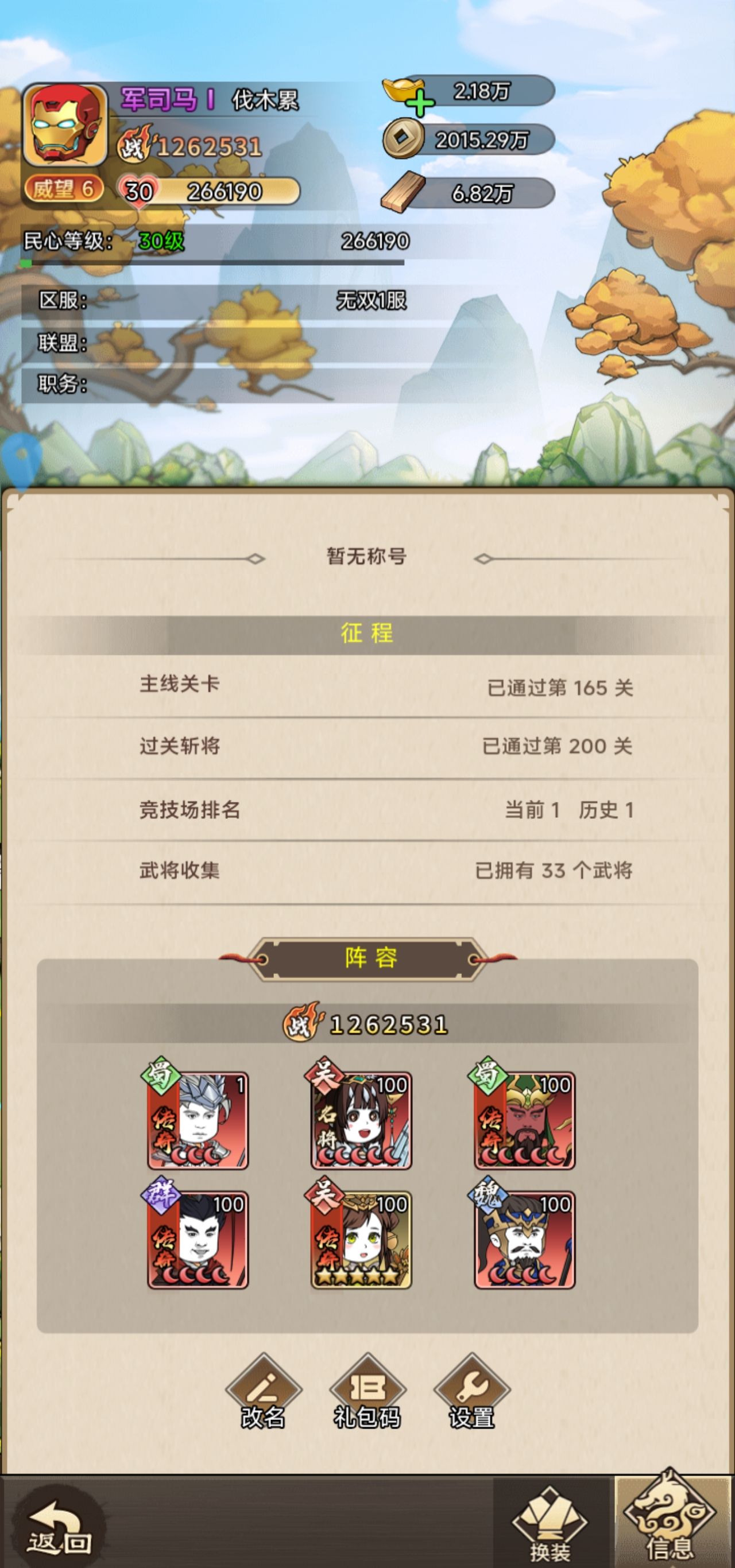
Task: Tap the Iron Man player avatar
Action: pyautogui.click(x=64, y=125)
